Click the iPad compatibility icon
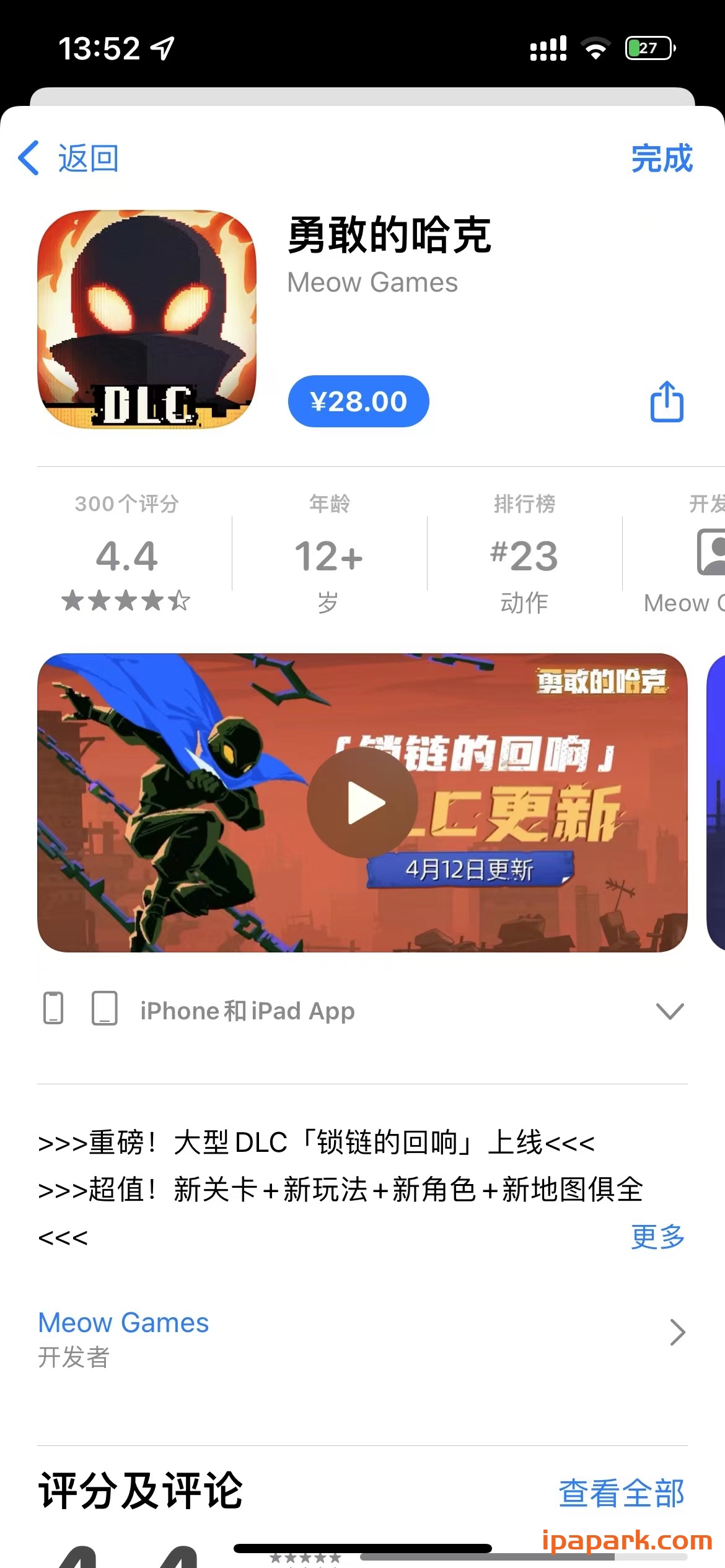The width and height of the screenshot is (725, 1568). click(105, 1009)
